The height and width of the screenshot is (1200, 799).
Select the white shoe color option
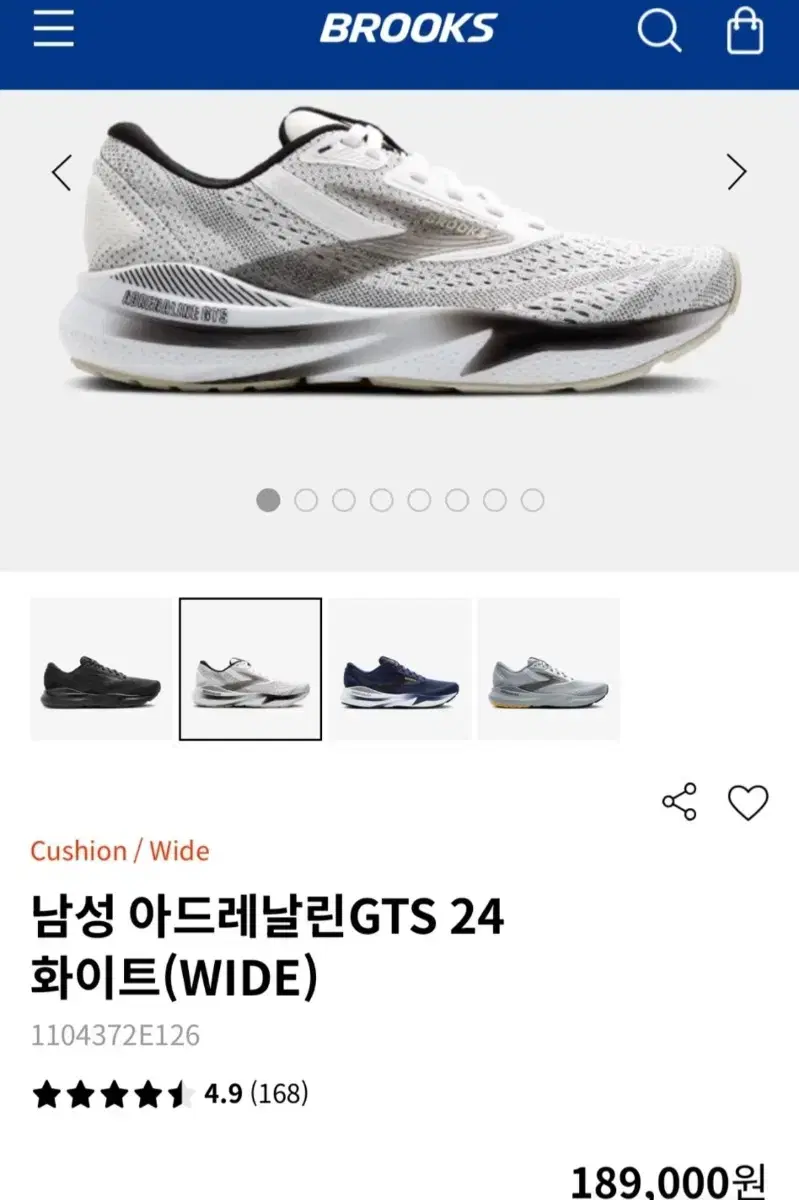pyautogui.click(x=251, y=668)
